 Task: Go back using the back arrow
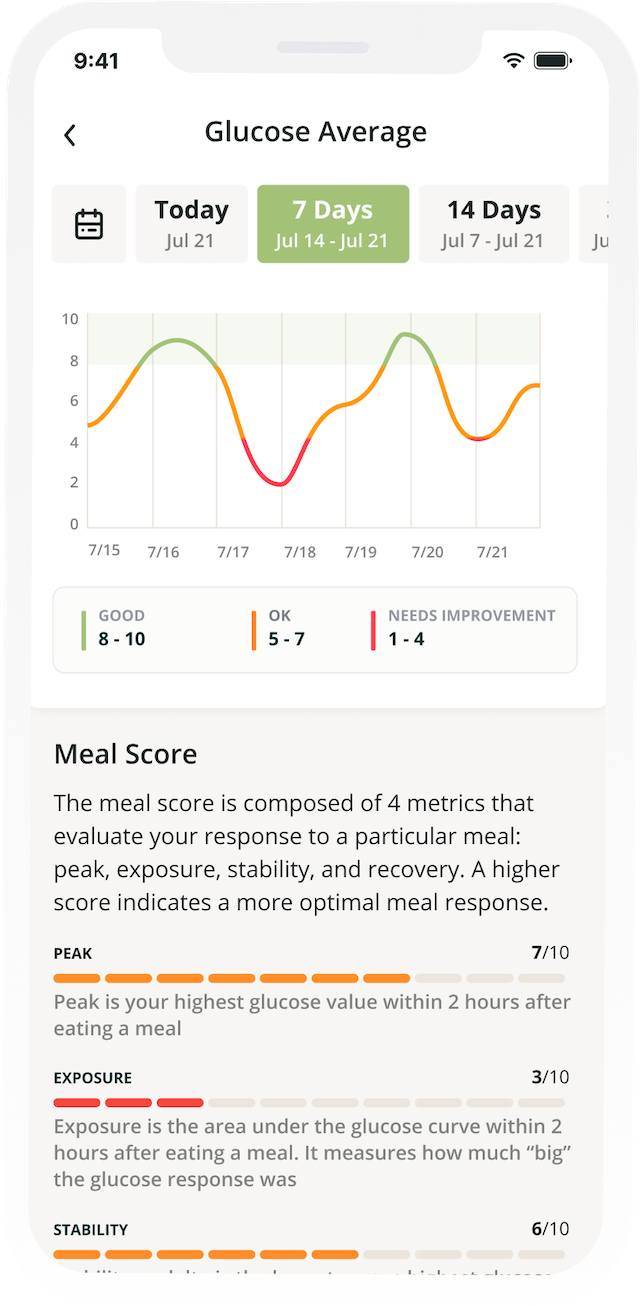pyautogui.click(x=70, y=135)
